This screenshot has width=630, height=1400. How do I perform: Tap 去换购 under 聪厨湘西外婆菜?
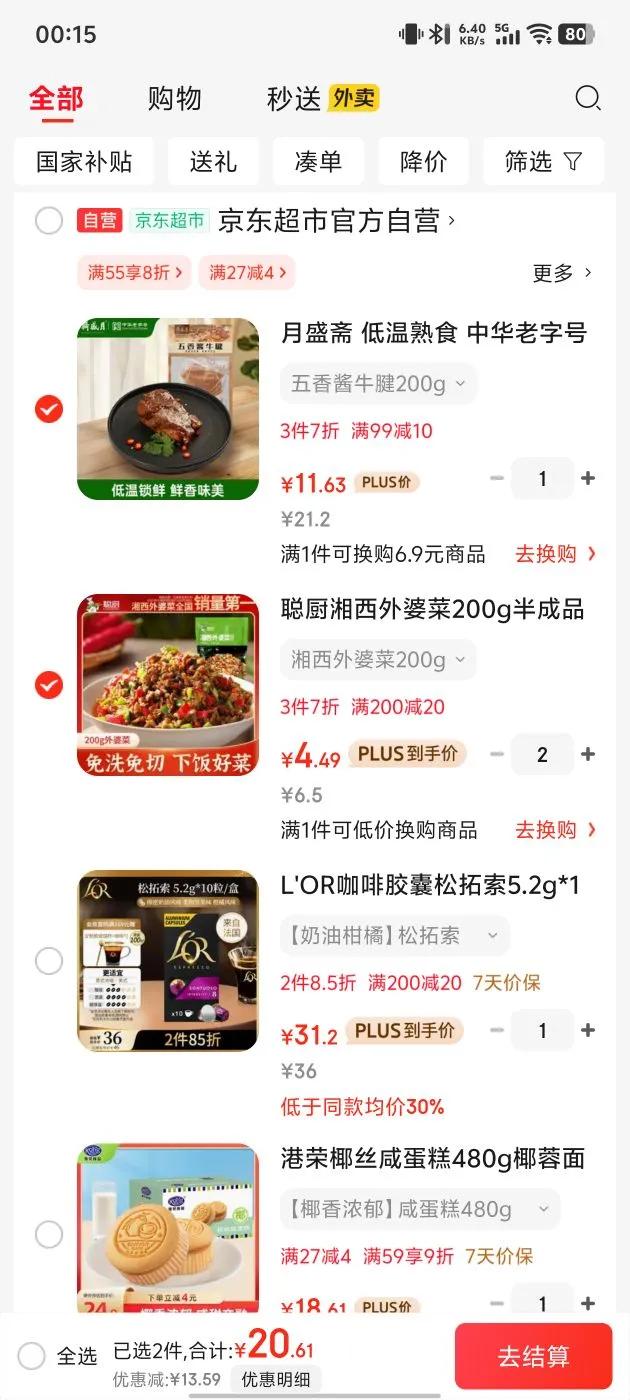[x=555, y=830]
